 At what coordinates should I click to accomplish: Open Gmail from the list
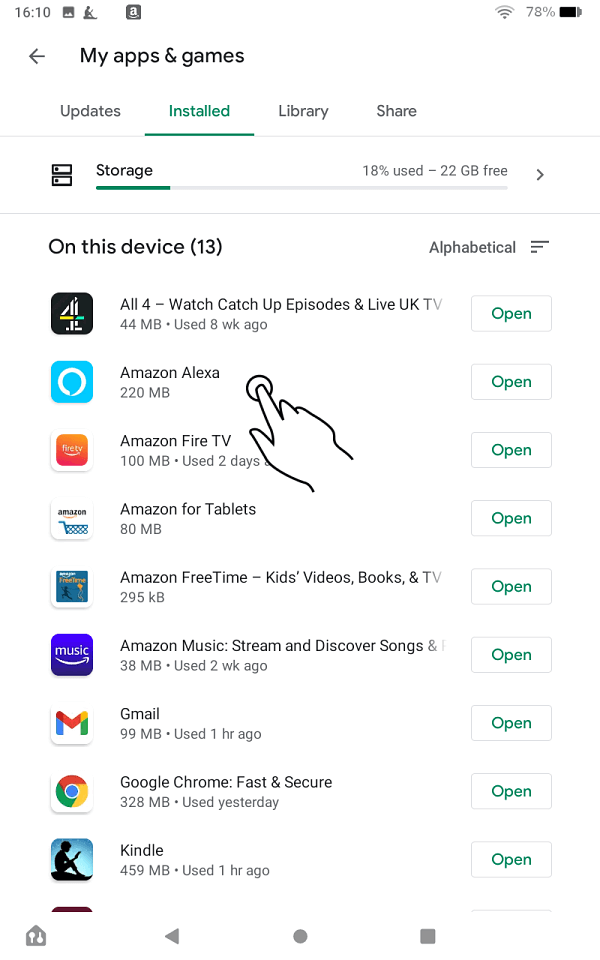tap(511, 723)
